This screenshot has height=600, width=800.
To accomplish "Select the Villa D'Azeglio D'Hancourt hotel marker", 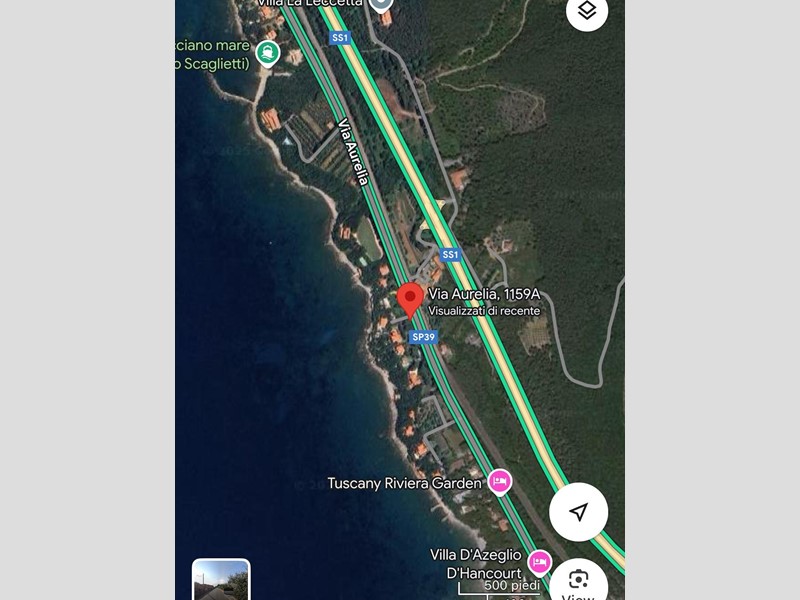I will point(540,562).
